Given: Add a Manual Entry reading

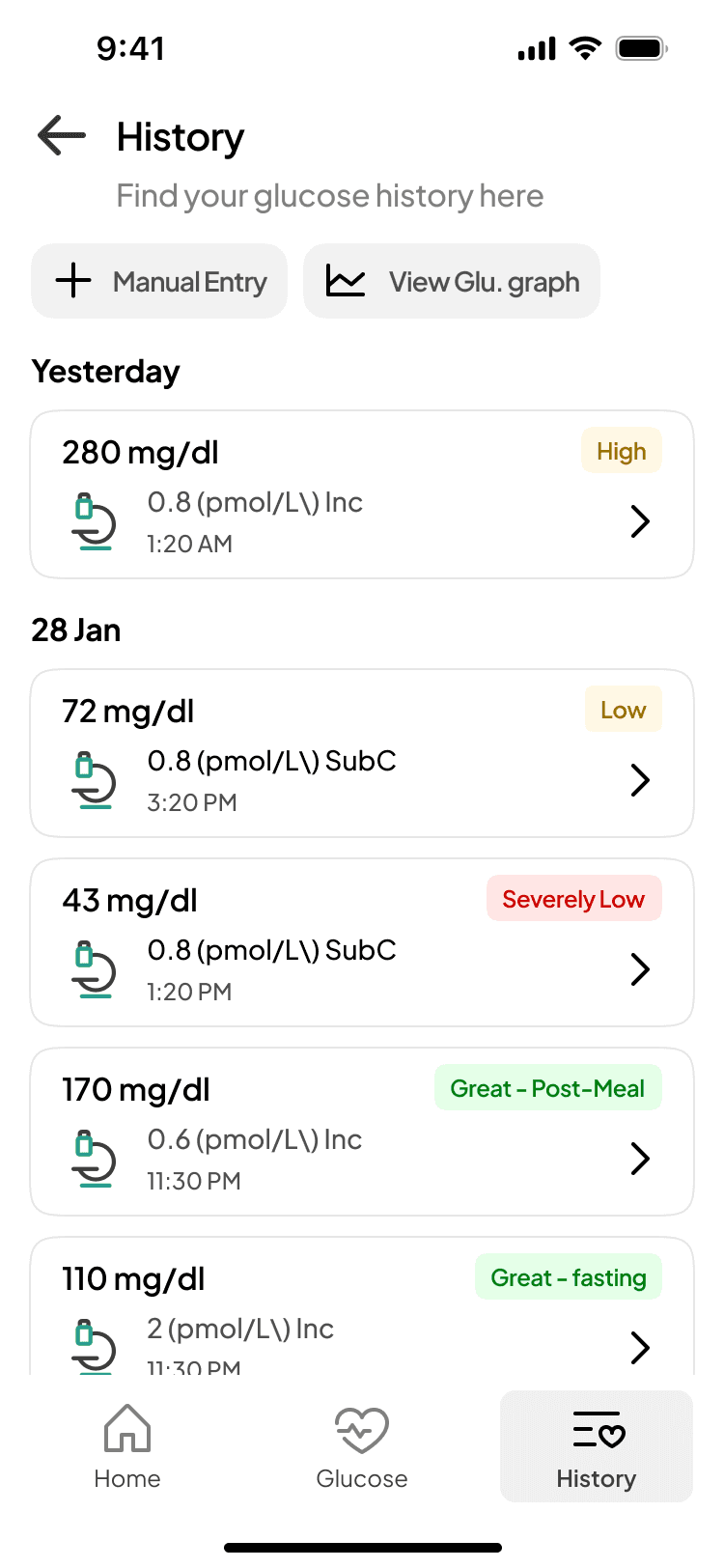Looking at the screenshot, I should pos(159,281).
